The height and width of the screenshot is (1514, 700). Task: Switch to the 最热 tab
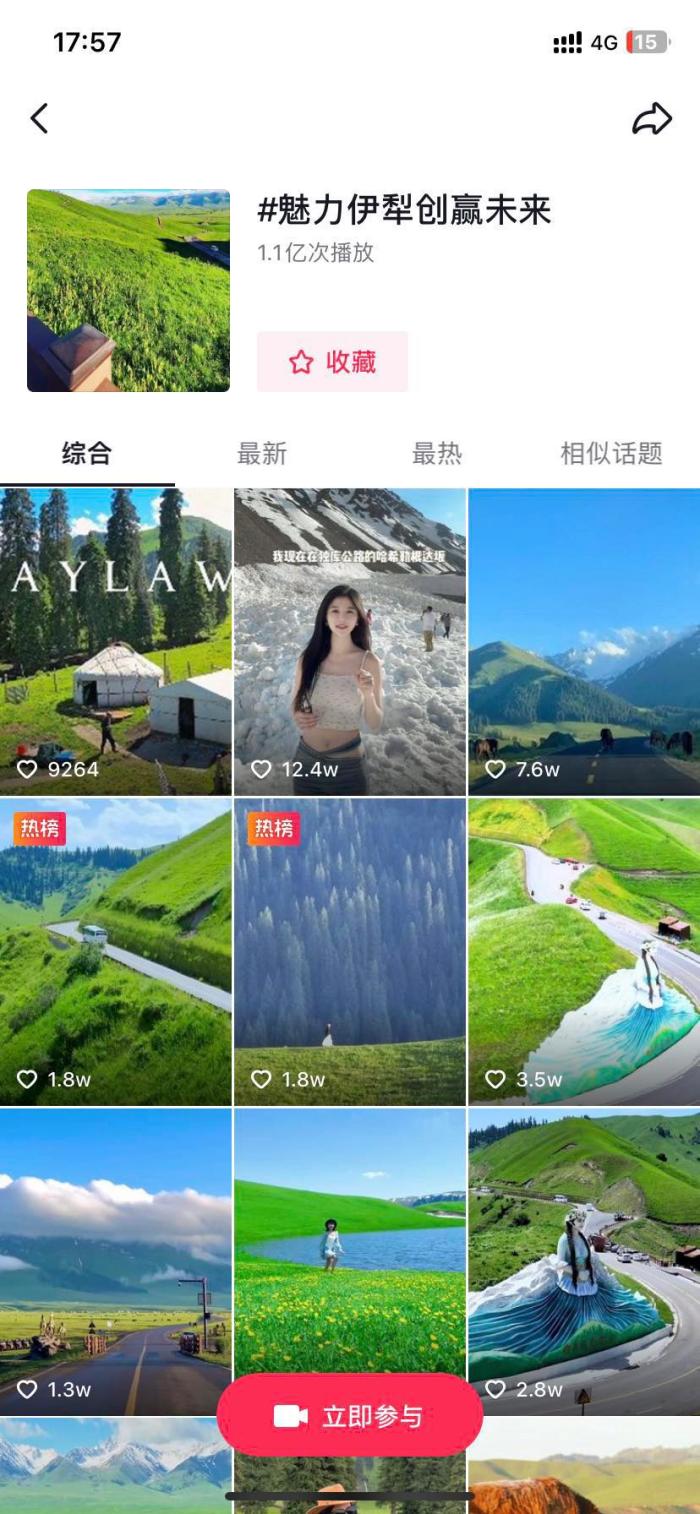point(437,454)
